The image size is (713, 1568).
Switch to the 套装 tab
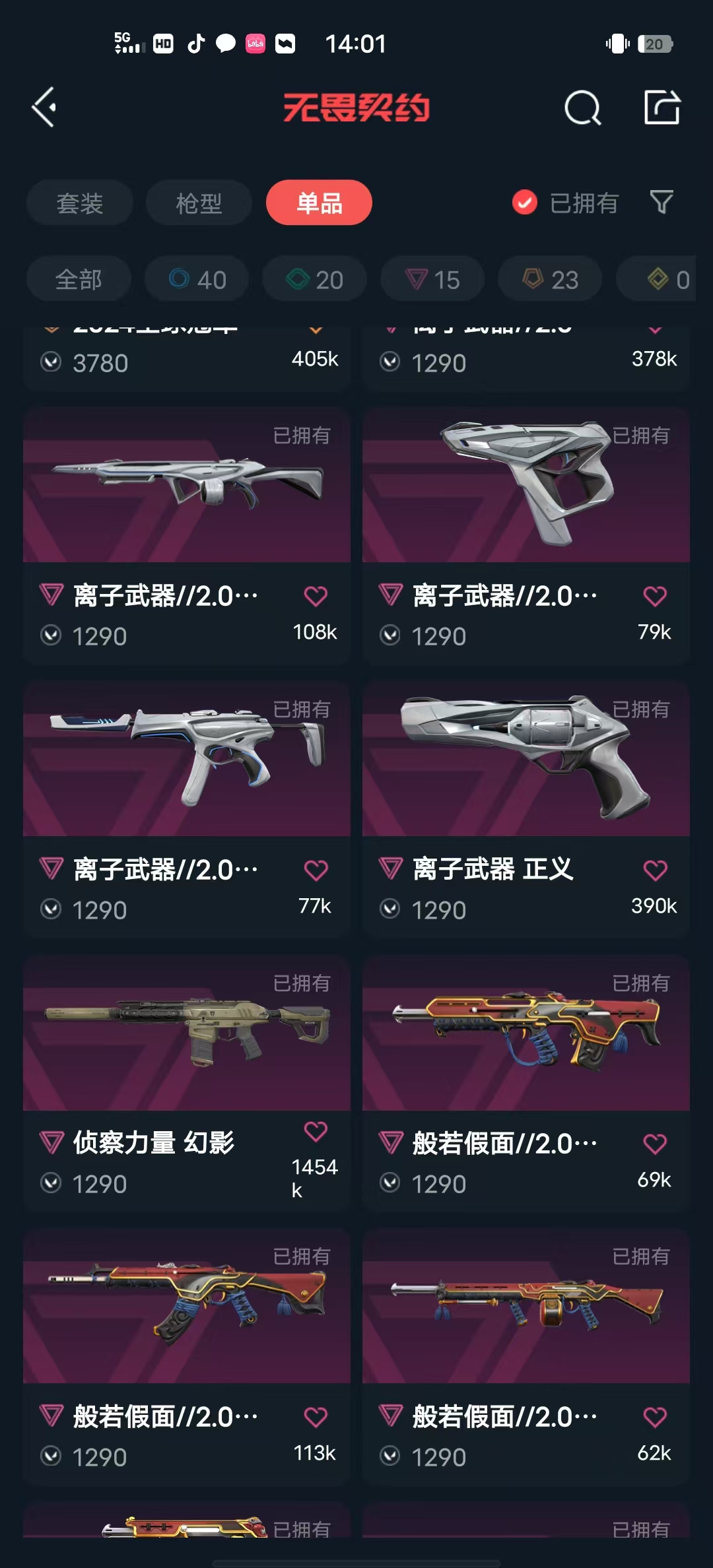[x=79, y=203]
